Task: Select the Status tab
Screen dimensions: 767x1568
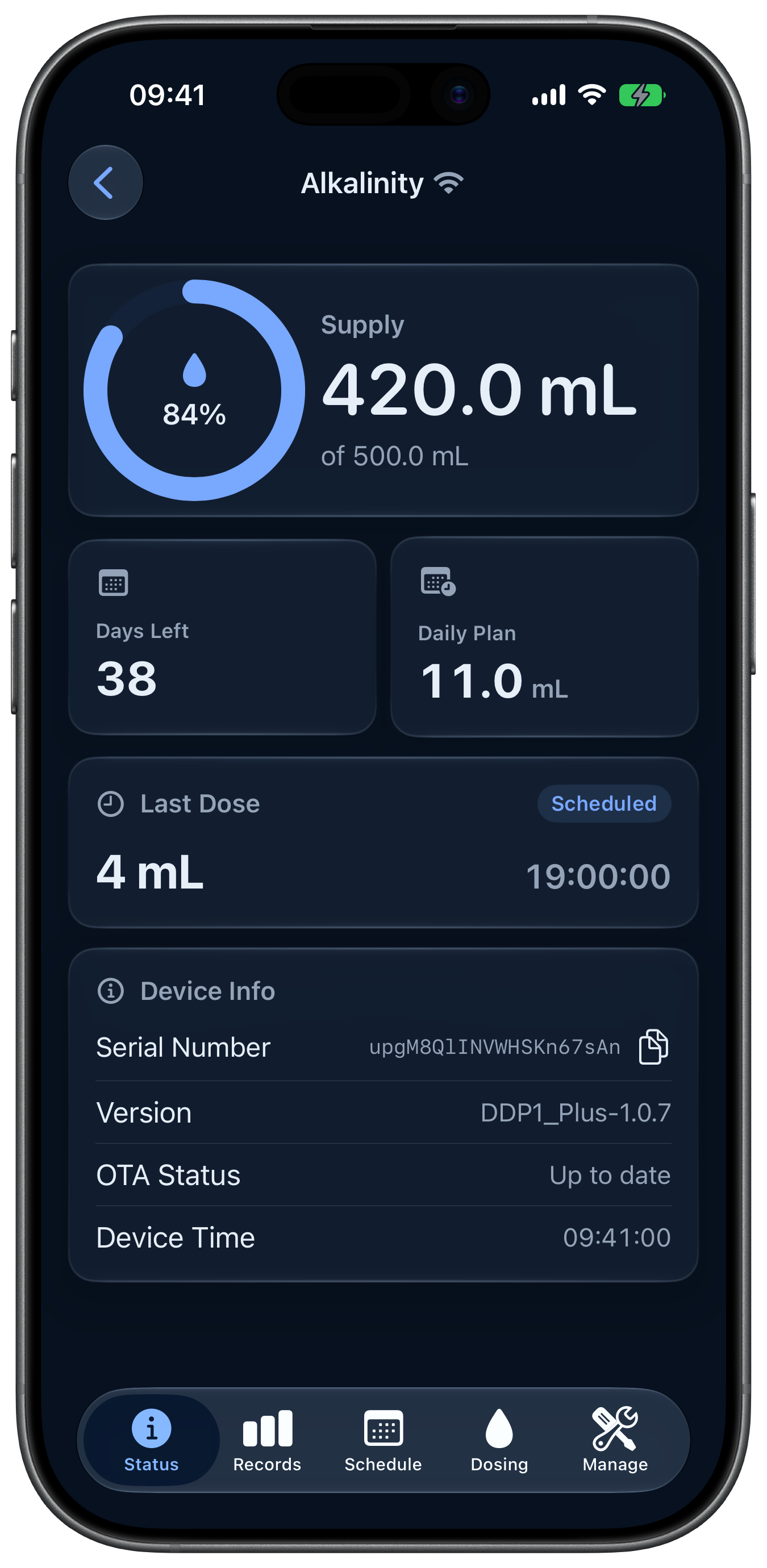Action: pos(151,1440)
